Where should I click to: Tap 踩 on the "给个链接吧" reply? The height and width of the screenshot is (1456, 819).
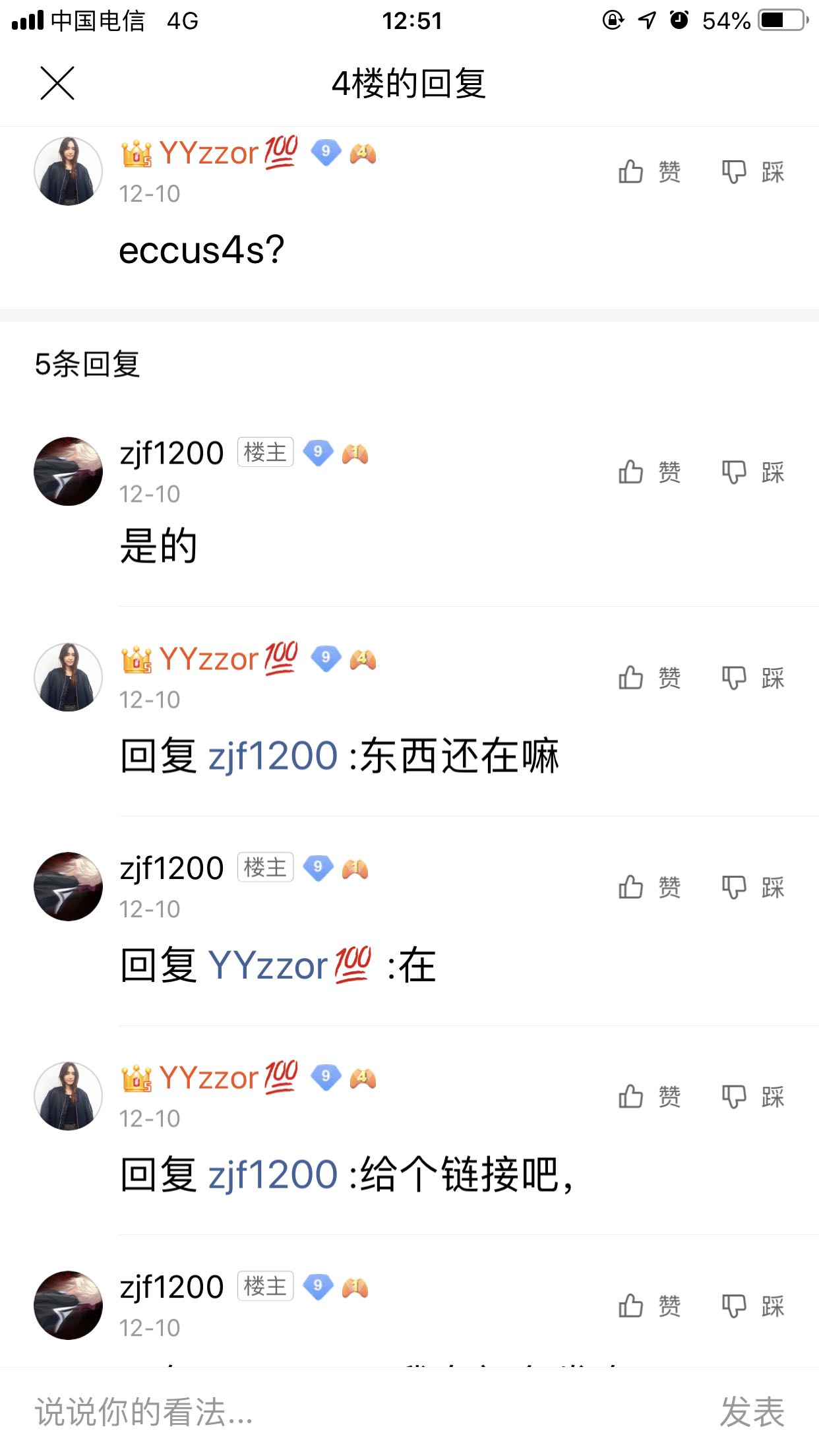point(752,1097)
